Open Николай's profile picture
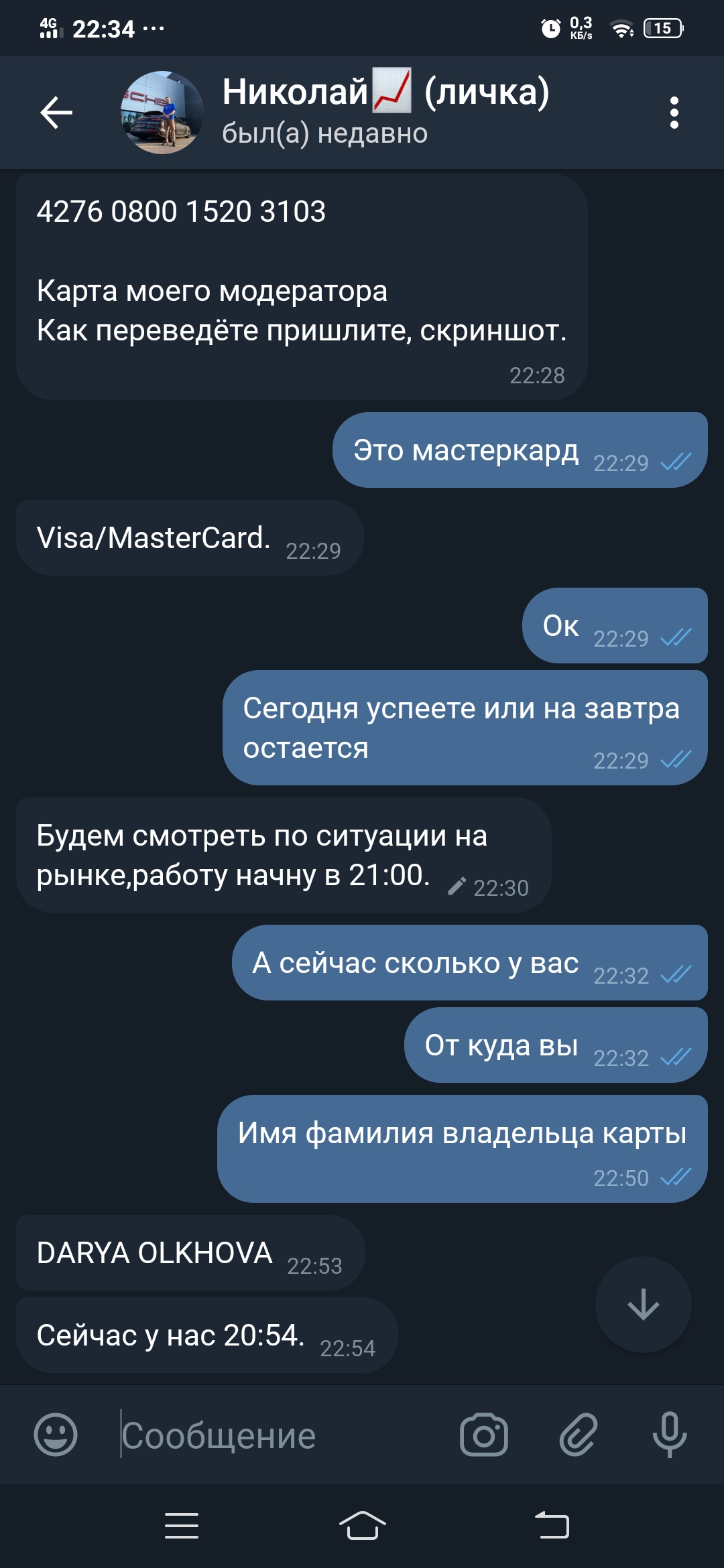Viewport: 724px width, 1568px height. click(x=162, y=113)
